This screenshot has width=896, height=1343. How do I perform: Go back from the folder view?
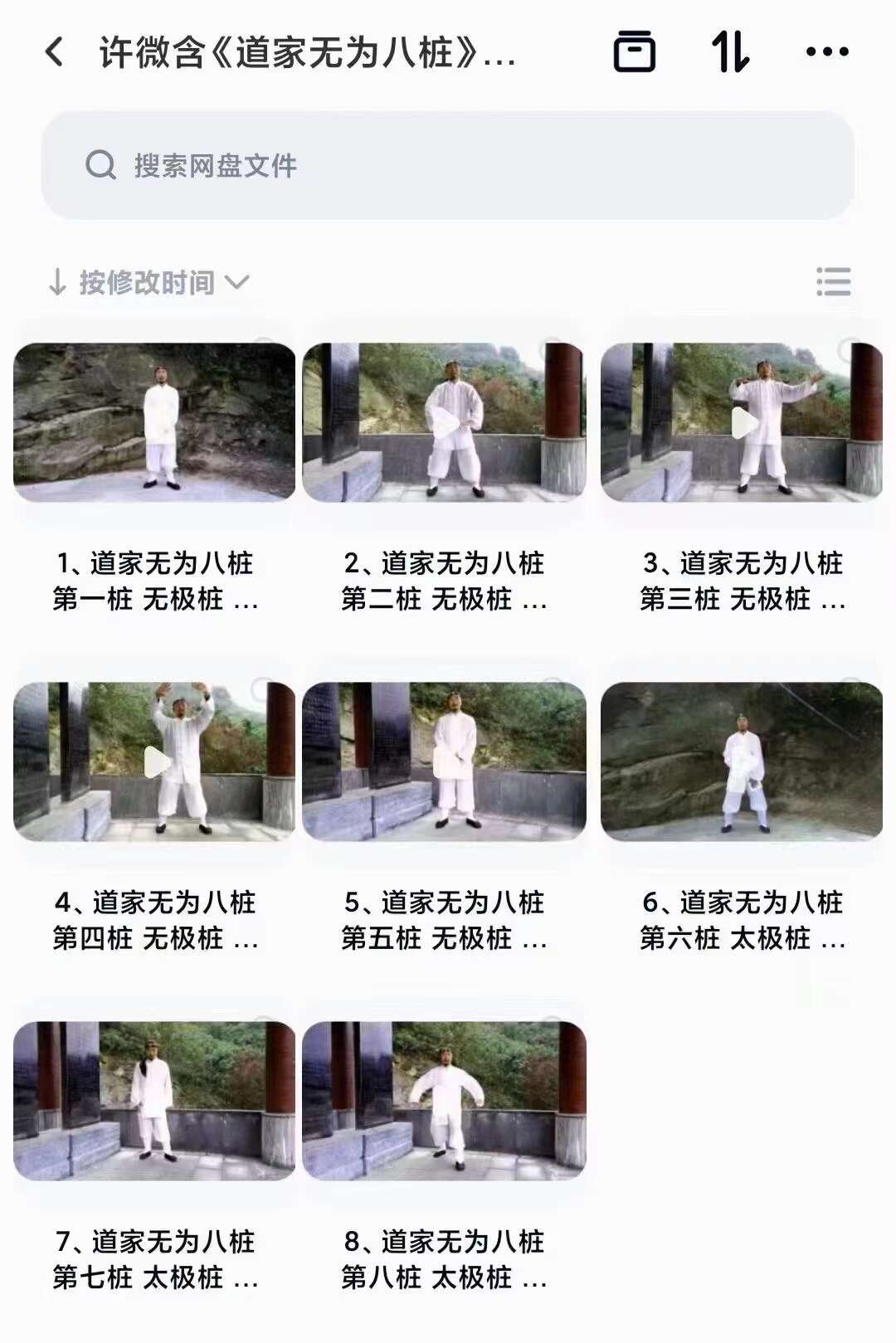click(x=55, y=52)
